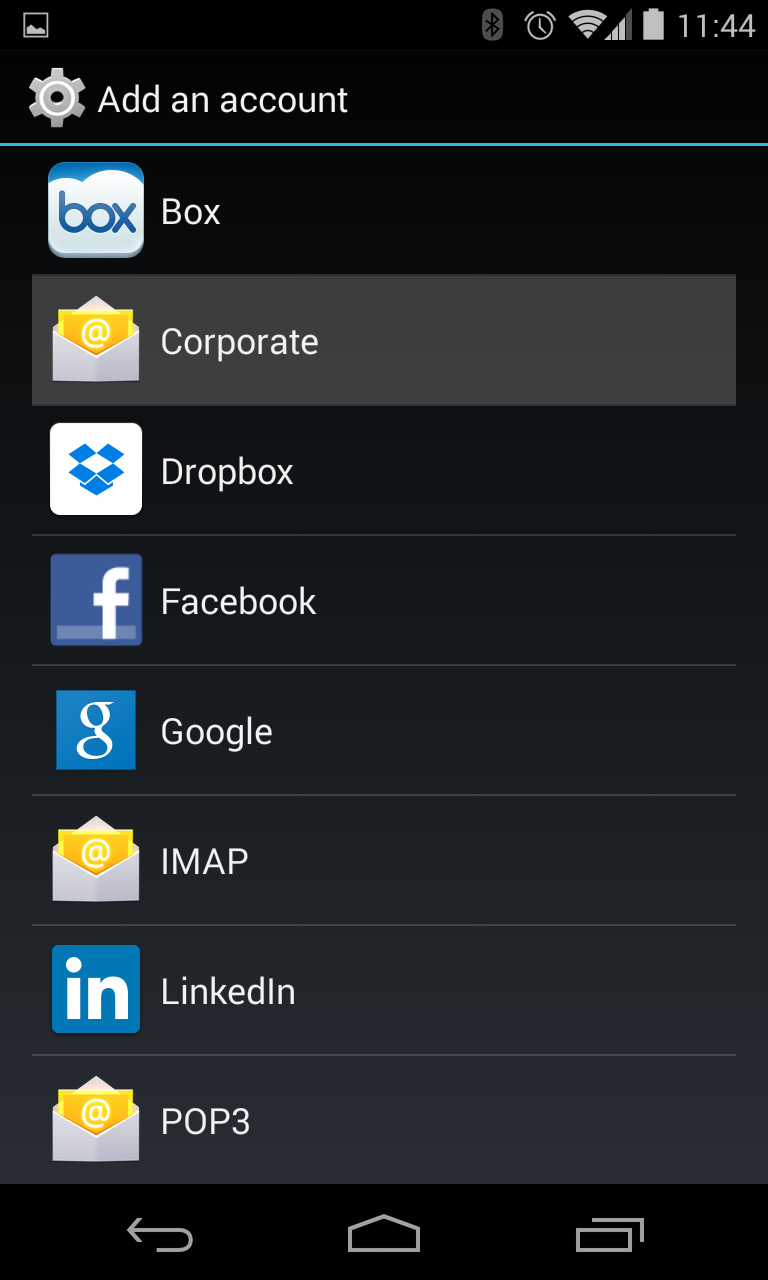This screenshot has height=1280, width=768.
Task: Tap the Home navigation button
Action: [x=384, y=1234]
